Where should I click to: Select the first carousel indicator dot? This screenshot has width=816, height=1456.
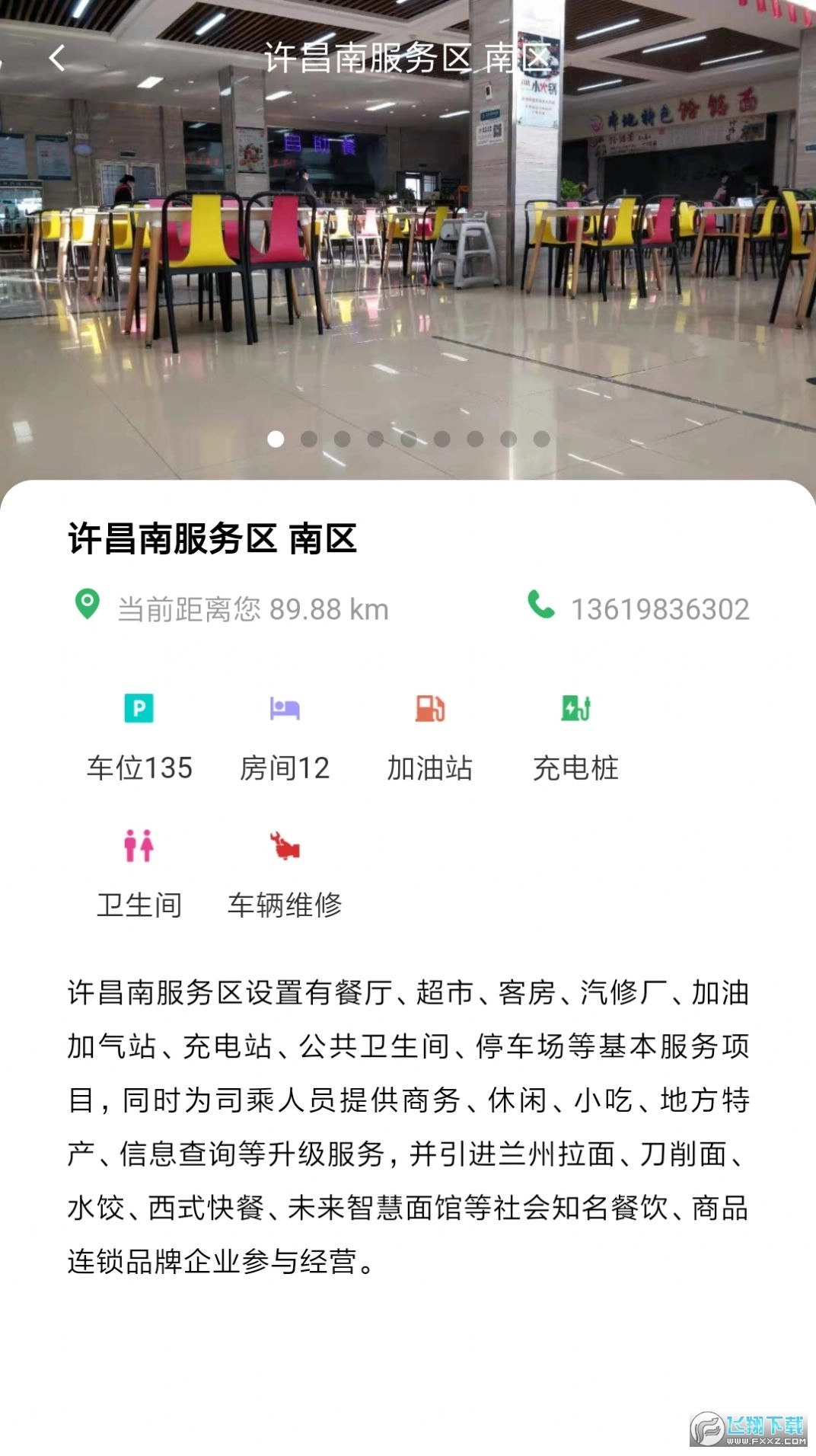tap(278, 438)
